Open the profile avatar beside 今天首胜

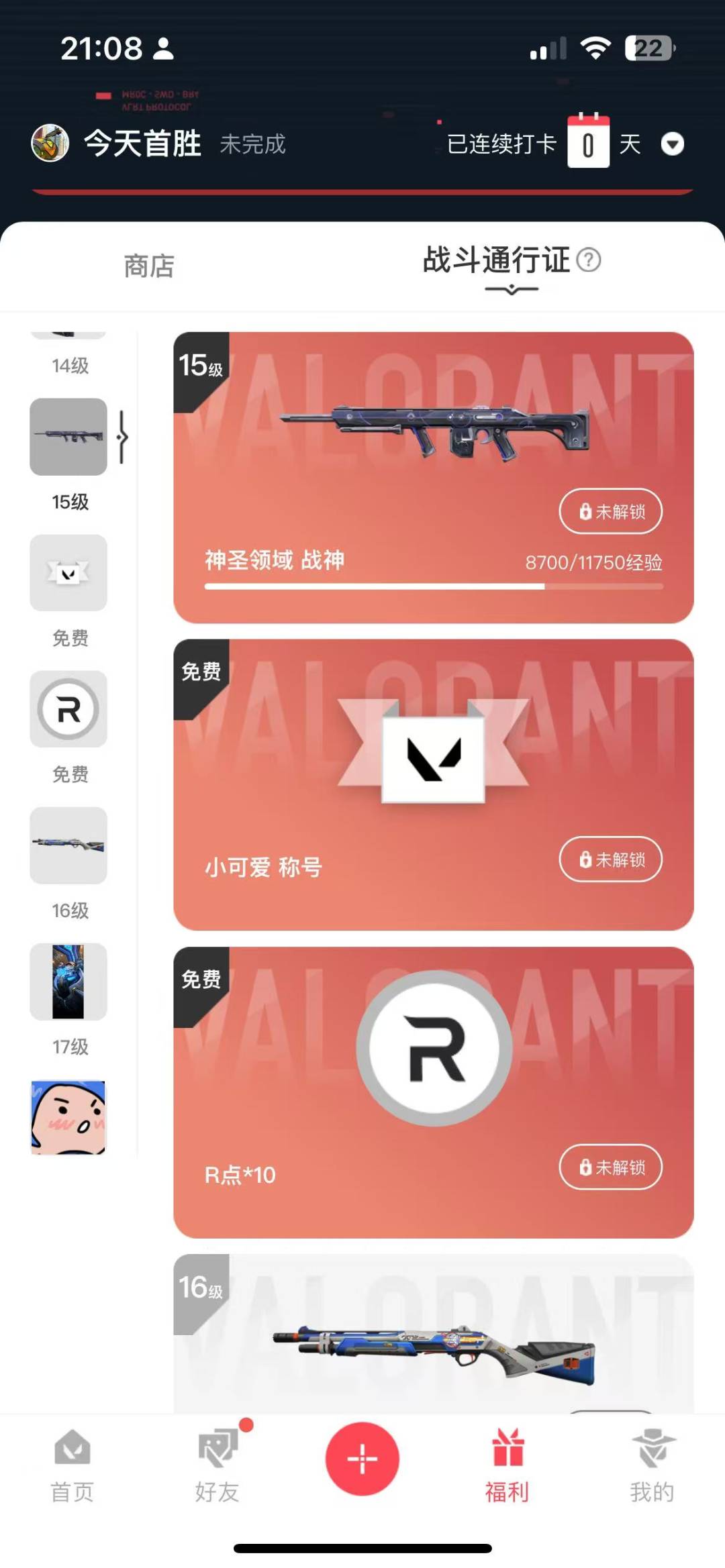click(x=50, y=143)
